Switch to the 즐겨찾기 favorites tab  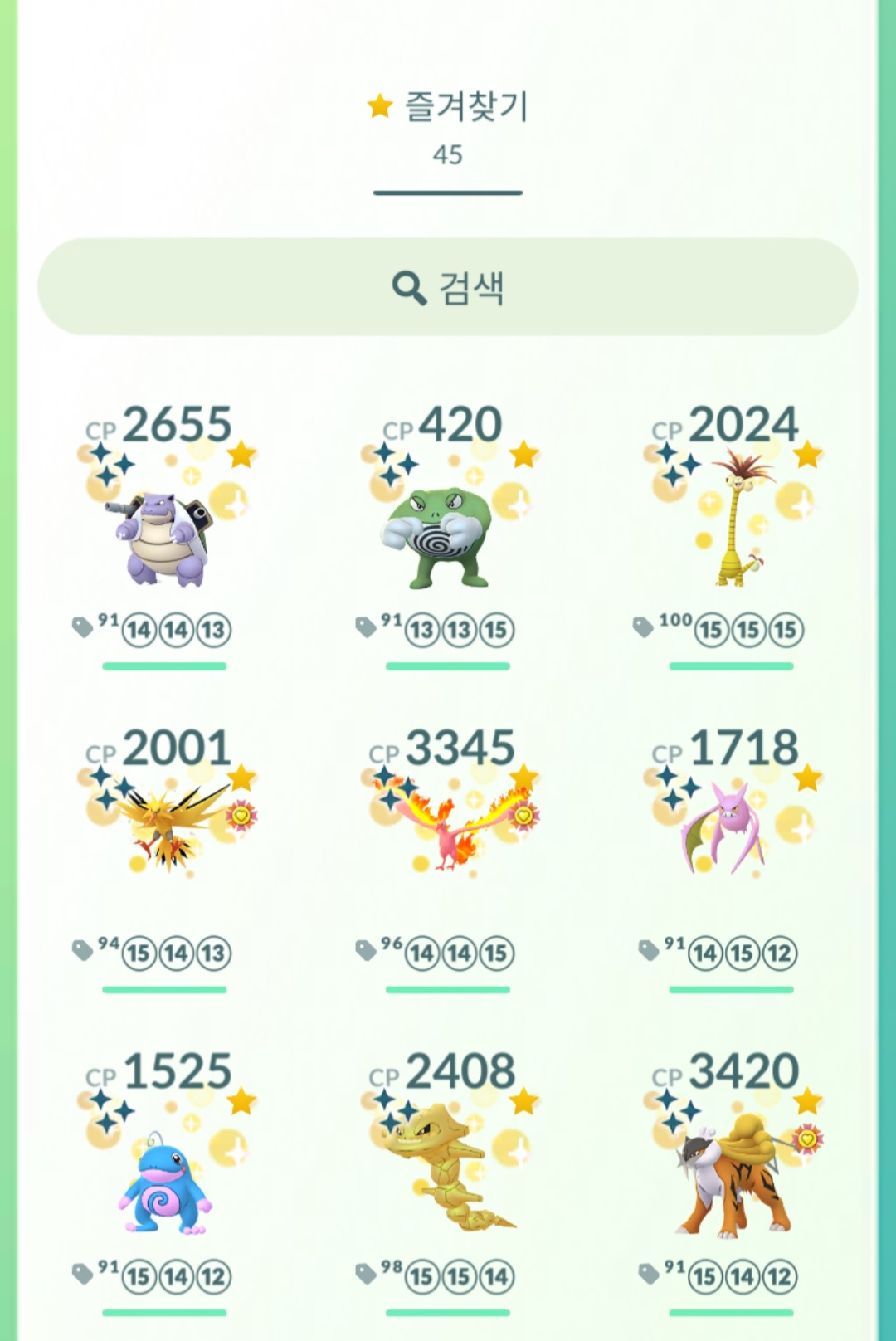click(x=448, y=124)
